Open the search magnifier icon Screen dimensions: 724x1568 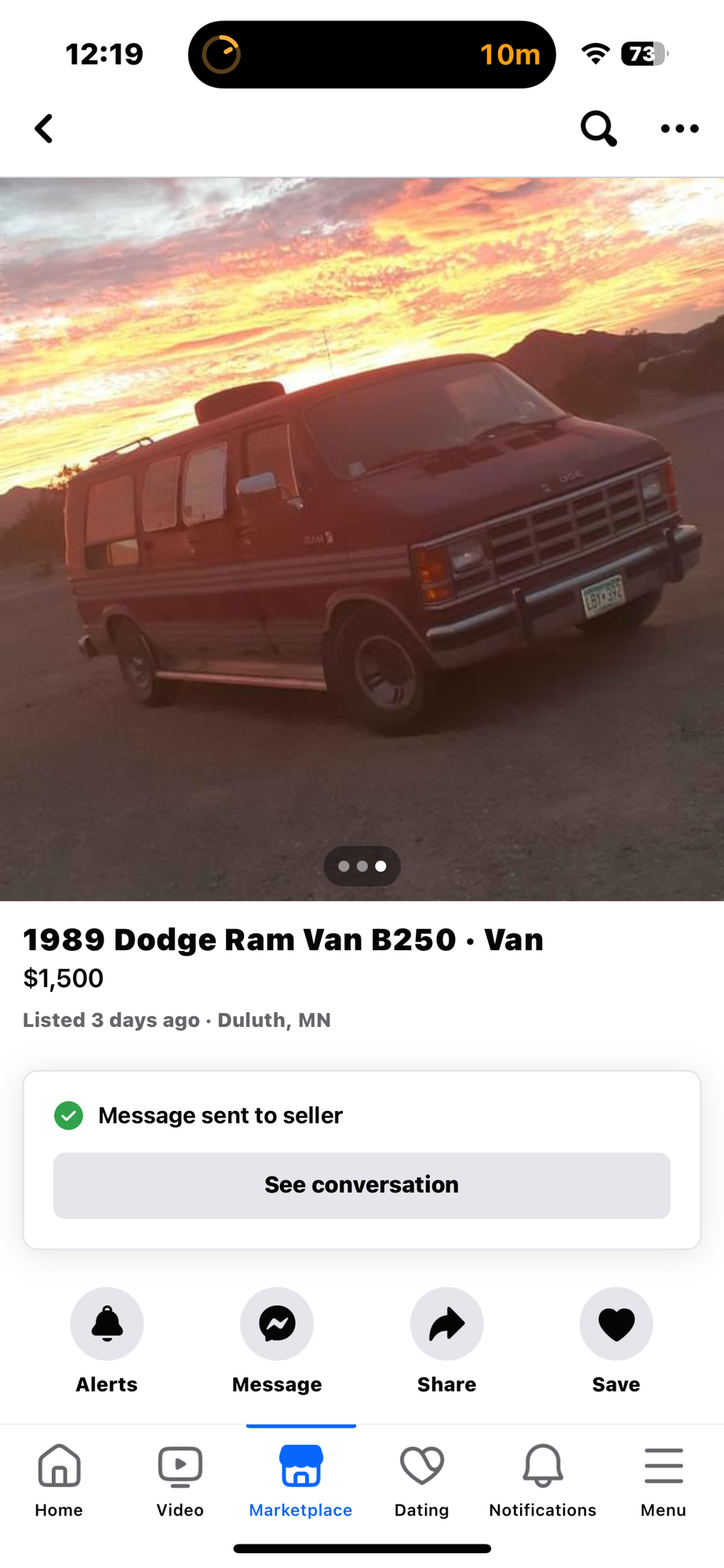pyautogui.click(x=598, y=129)
